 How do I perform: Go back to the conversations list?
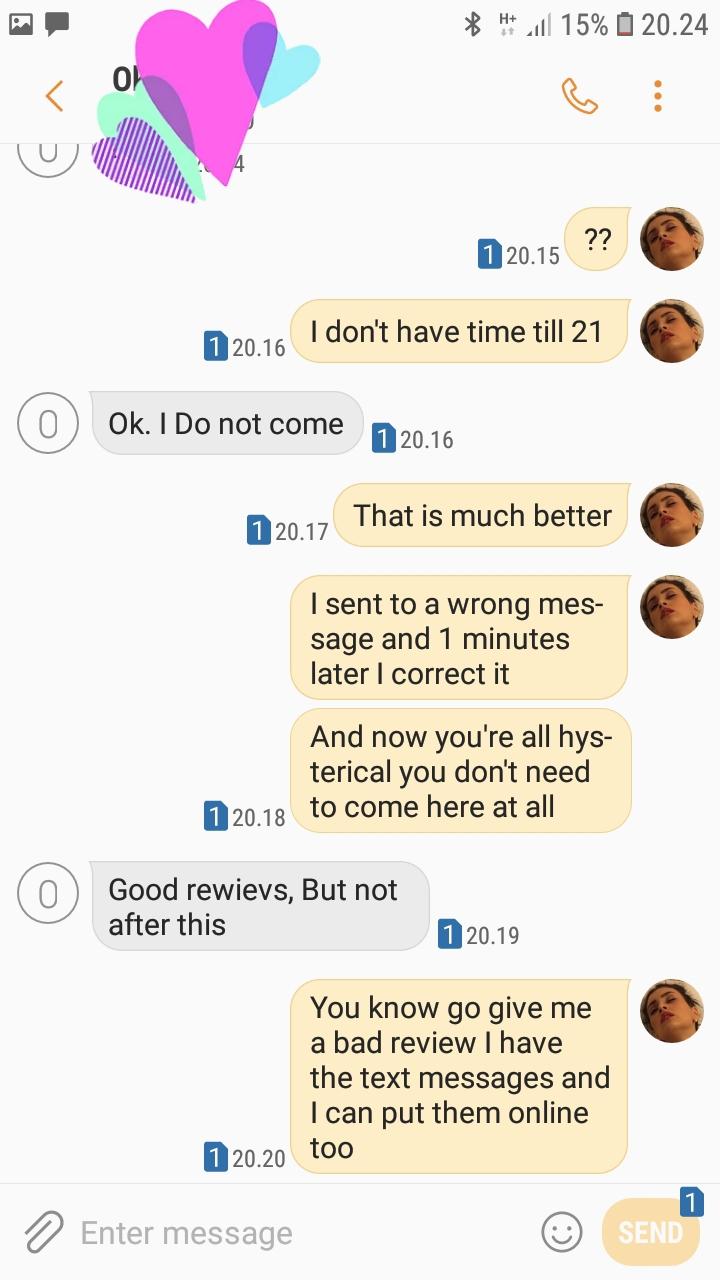coord(54,96)
